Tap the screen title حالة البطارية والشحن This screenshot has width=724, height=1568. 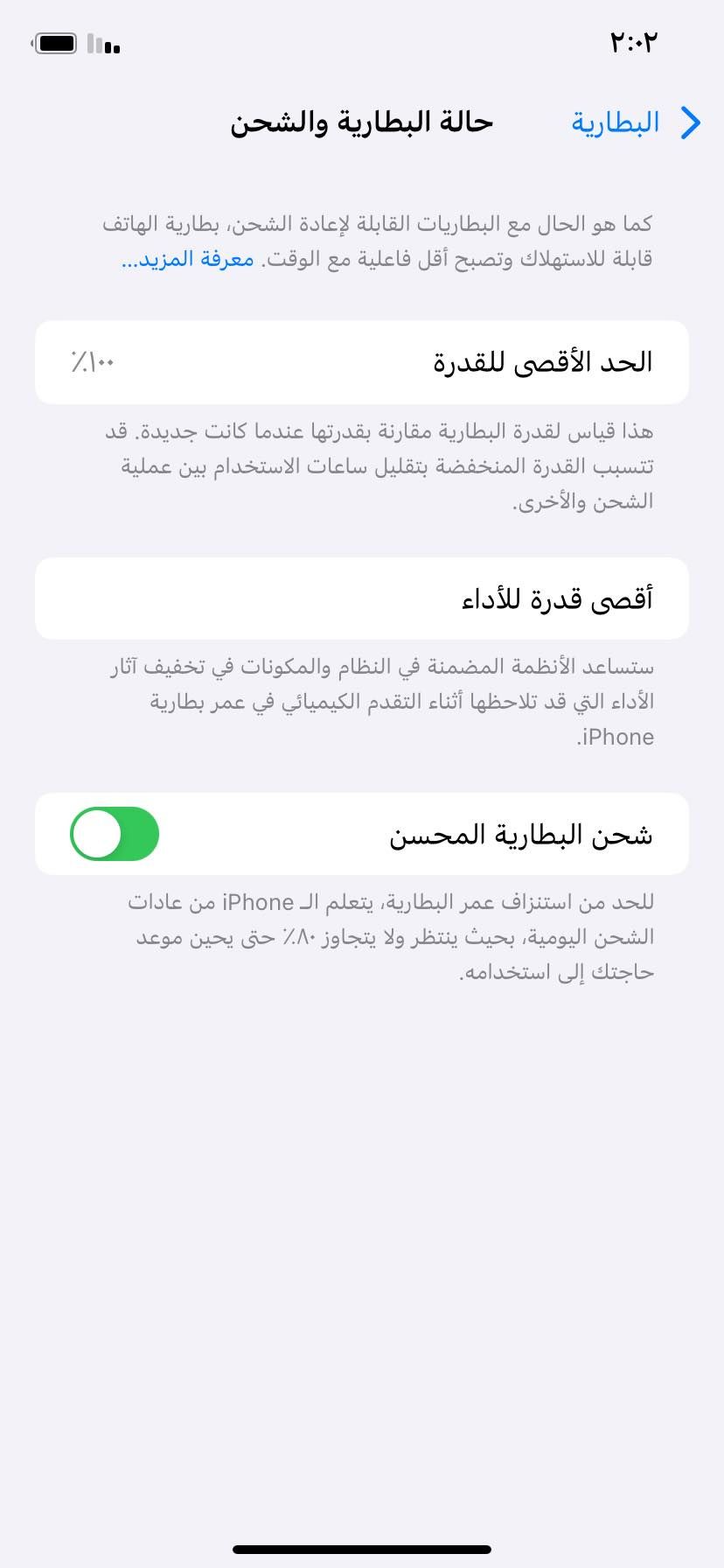pos(361,122)
